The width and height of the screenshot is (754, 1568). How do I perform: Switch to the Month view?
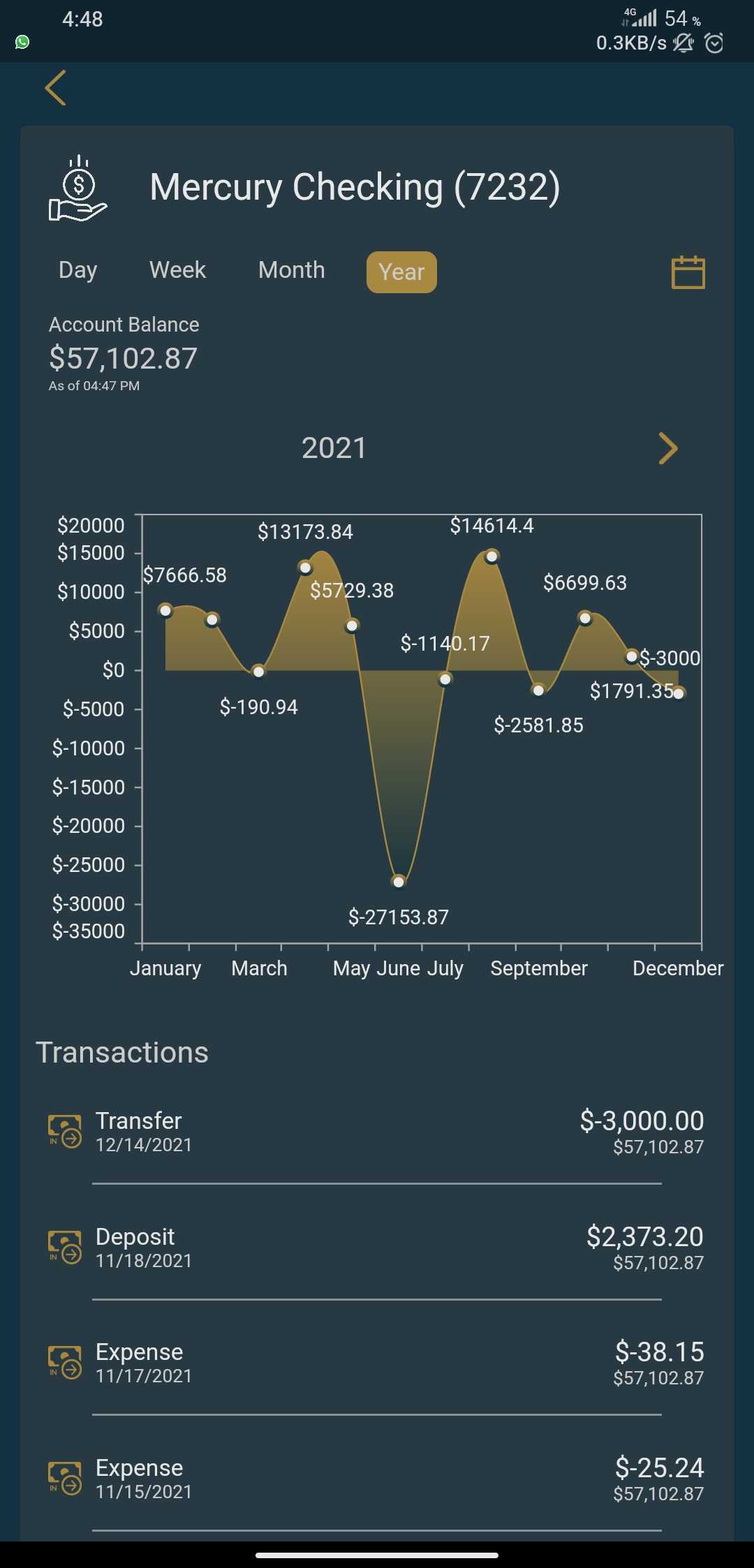pos(291,270)
